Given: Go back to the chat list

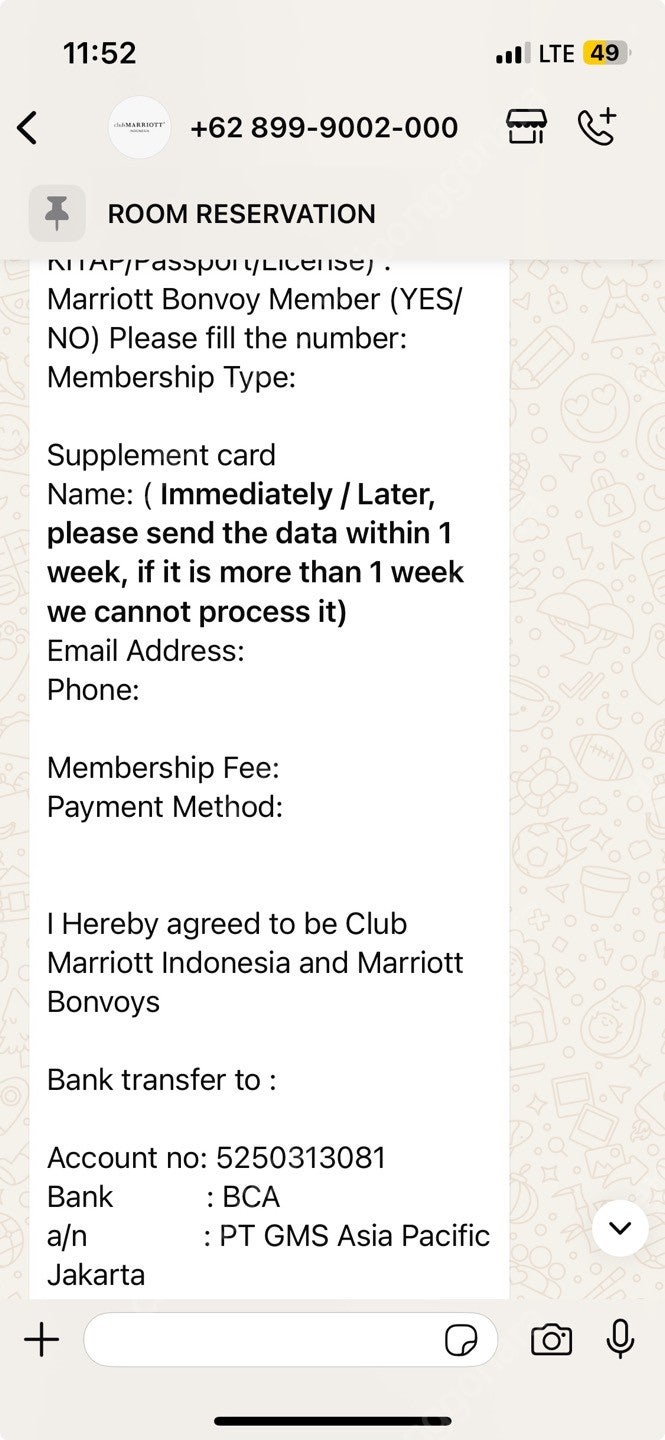Looking at the screenshot, I should [x=28, y=128].
